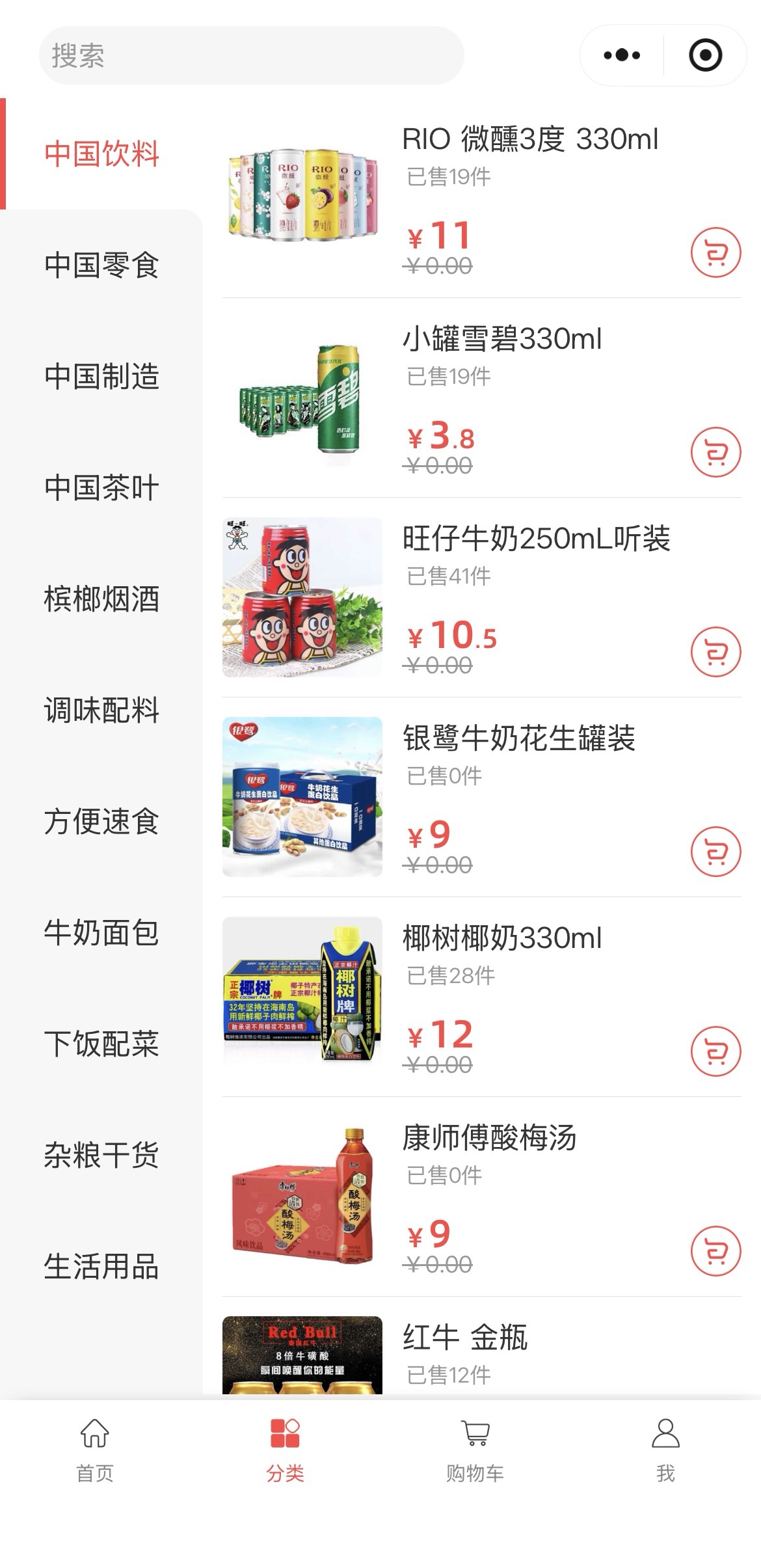Close the mini program with the circle button
The height and width of the screenshot is (1568, 761).
click(706, 55)
